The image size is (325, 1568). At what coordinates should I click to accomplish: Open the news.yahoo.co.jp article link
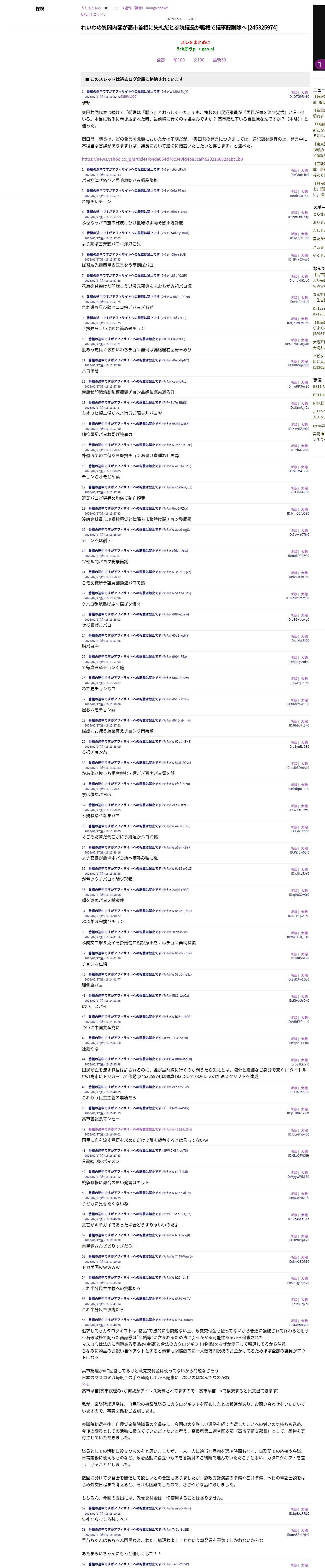162,159
